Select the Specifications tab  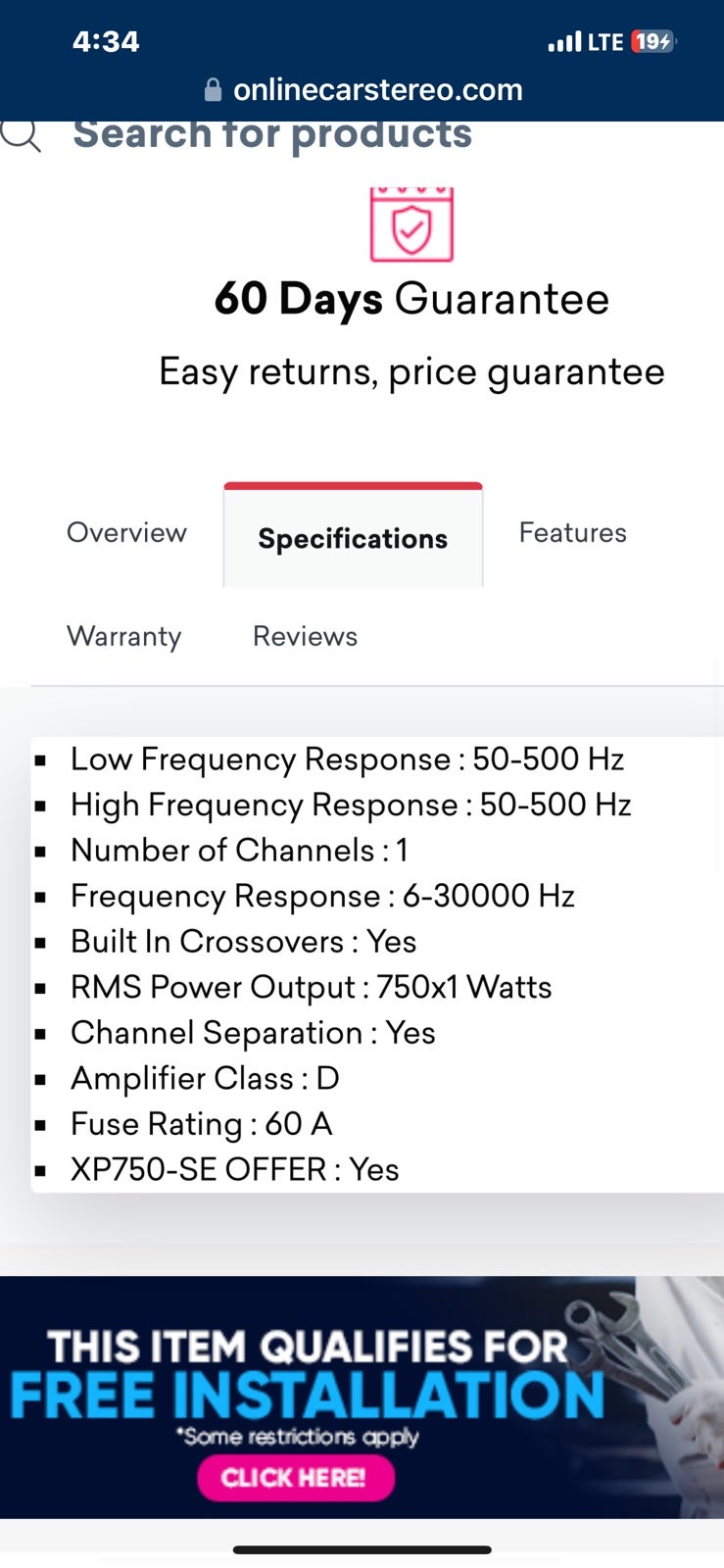click(x=353, y=538)
